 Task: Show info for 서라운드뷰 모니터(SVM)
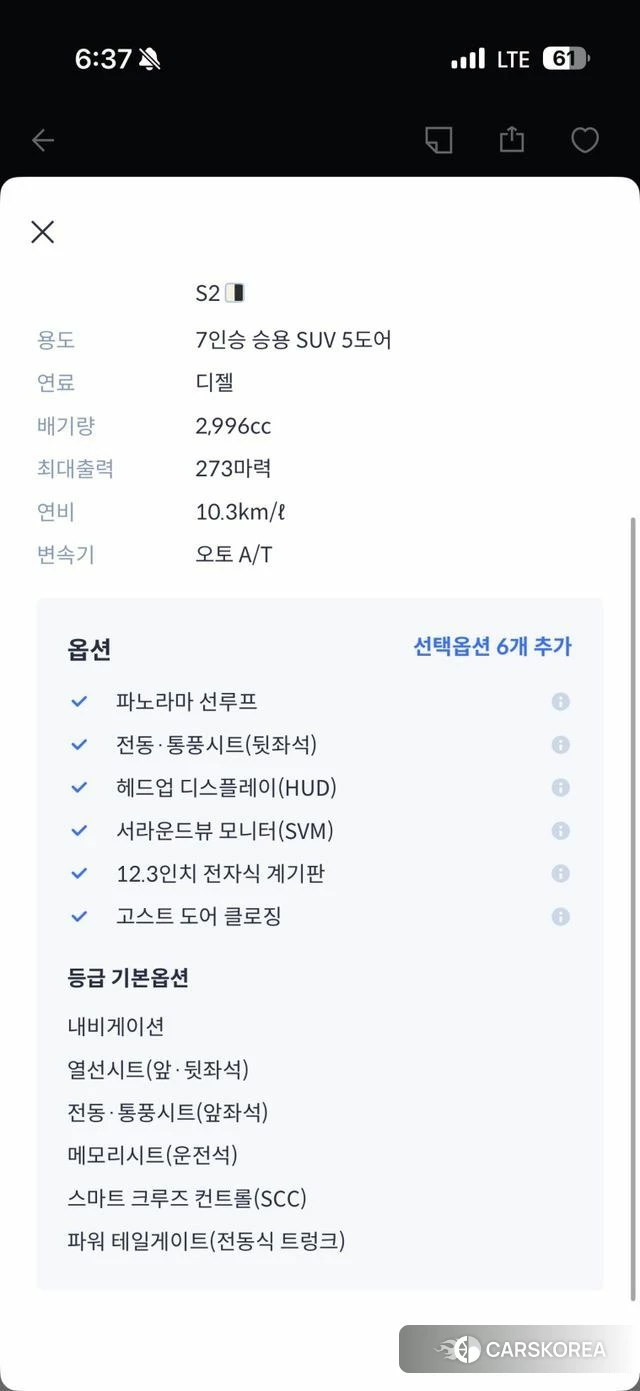click(561, 831)
